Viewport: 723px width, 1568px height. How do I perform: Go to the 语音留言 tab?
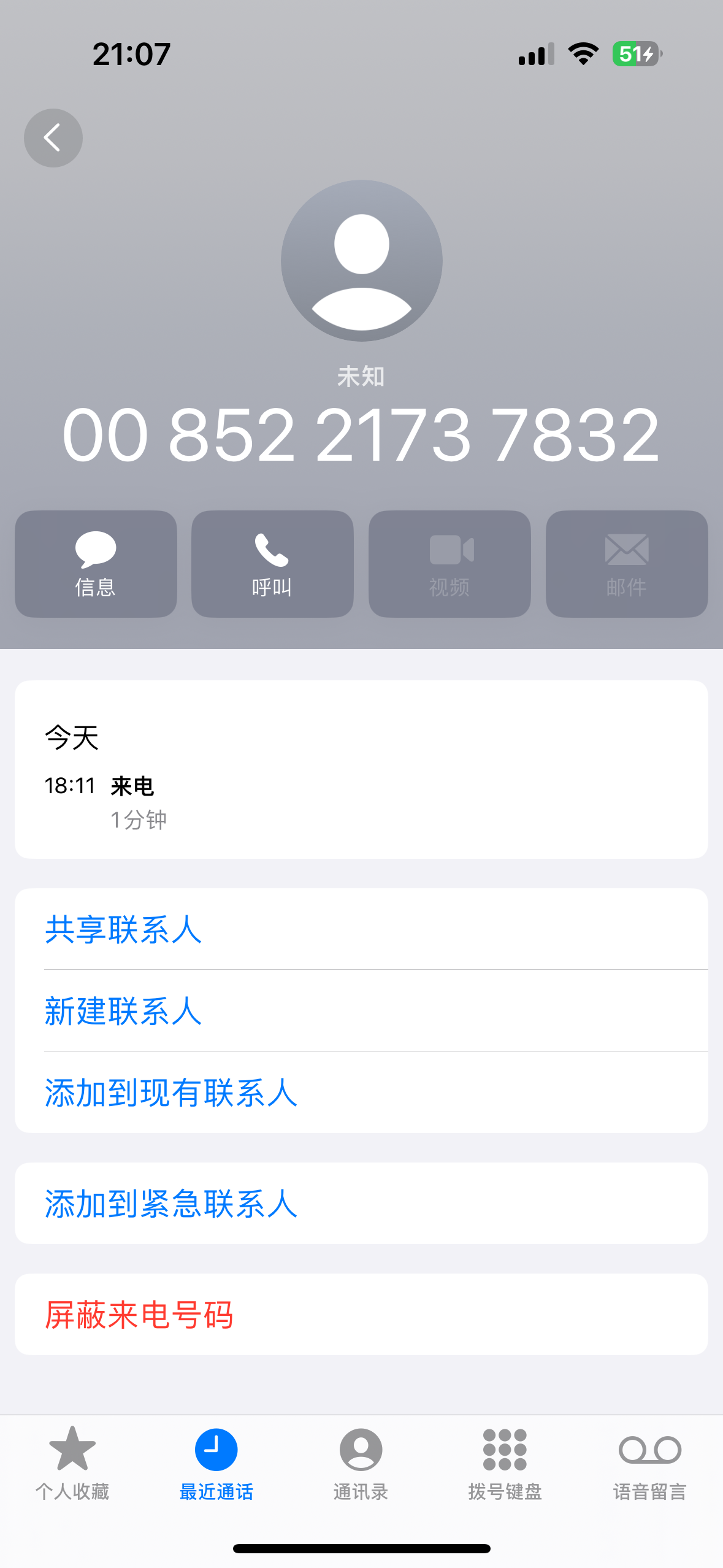649,1462
